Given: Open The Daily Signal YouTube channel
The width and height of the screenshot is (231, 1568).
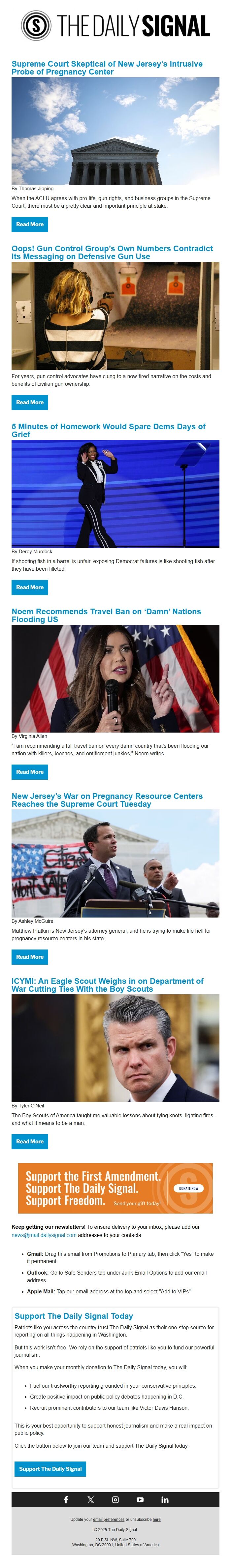Looking at the screenshot, I should pyautogui.click(x=140, y=1499).
